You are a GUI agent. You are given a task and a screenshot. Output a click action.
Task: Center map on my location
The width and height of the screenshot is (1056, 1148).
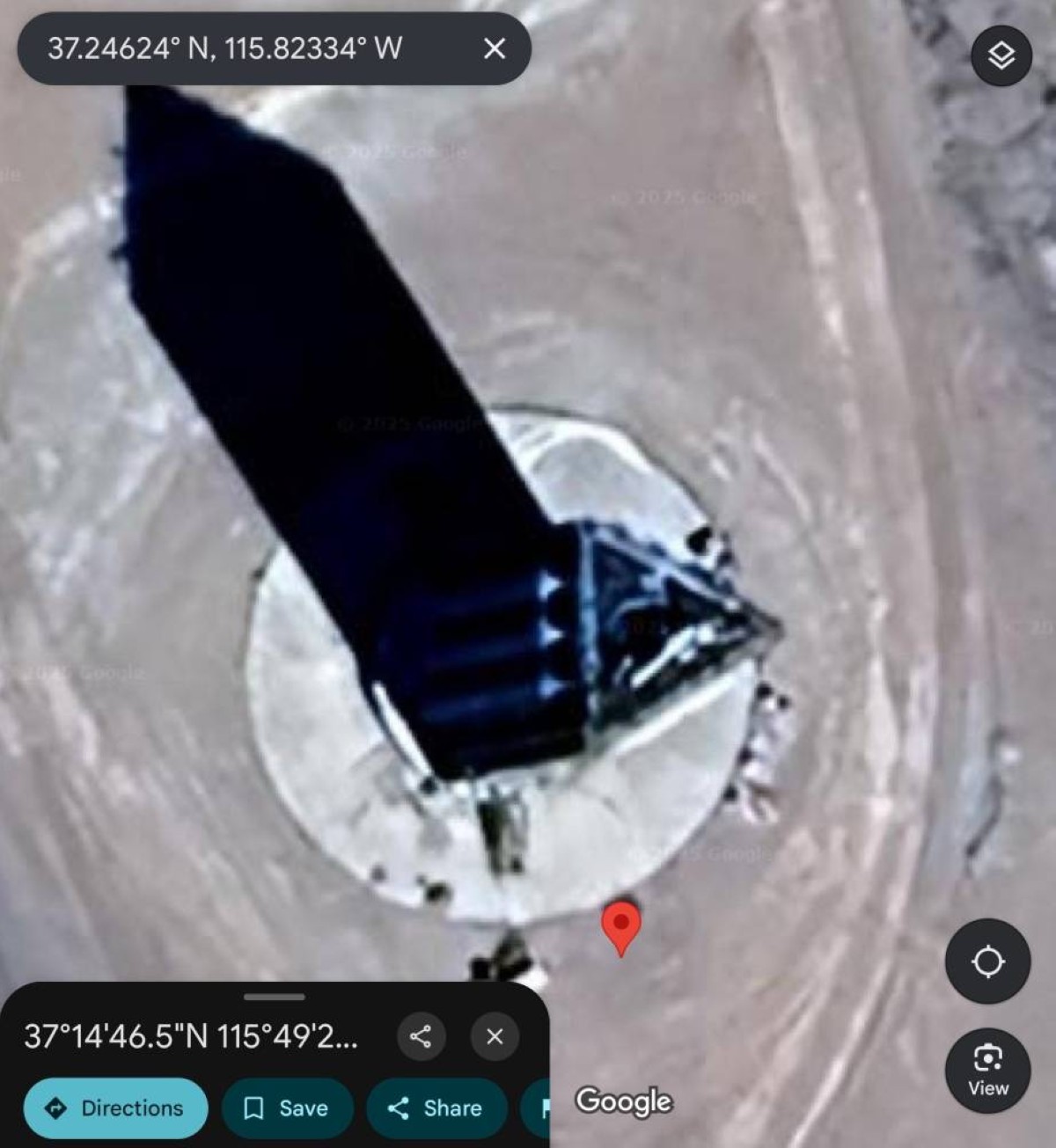(x=987, y=962)
